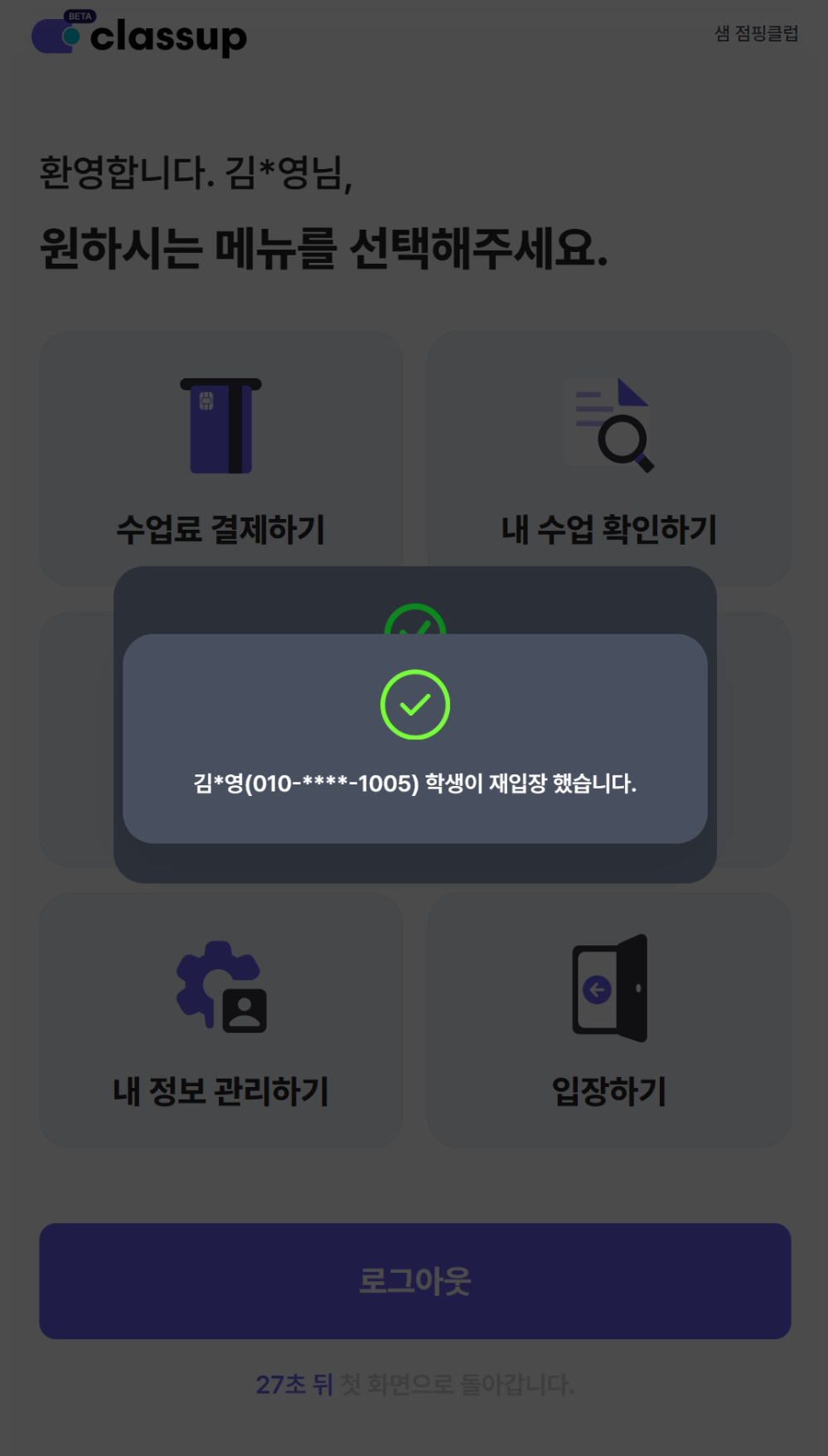The width and height of the screenshot is (828, 1456).
Task: Open 내 정보 관리하기 settings card
Action: pos(220,1020)
